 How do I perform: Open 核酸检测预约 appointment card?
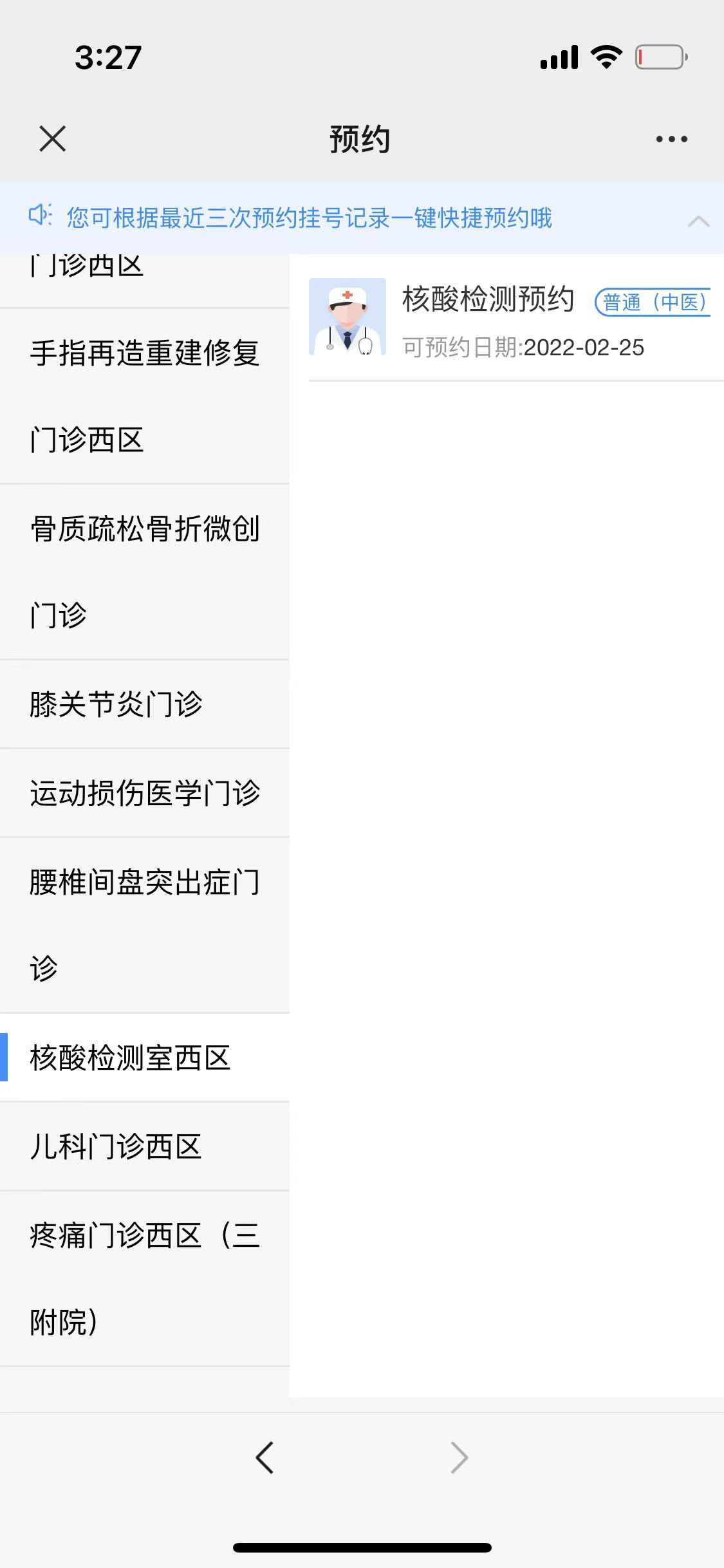pyautogui.click(x=508, y=322)
